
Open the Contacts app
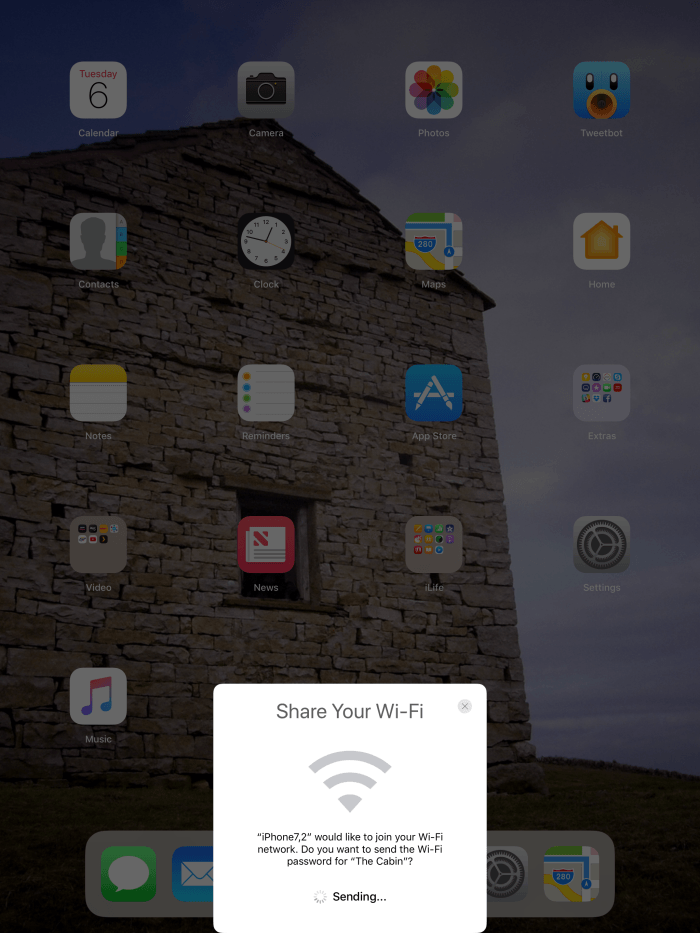(x=98, y=241)
